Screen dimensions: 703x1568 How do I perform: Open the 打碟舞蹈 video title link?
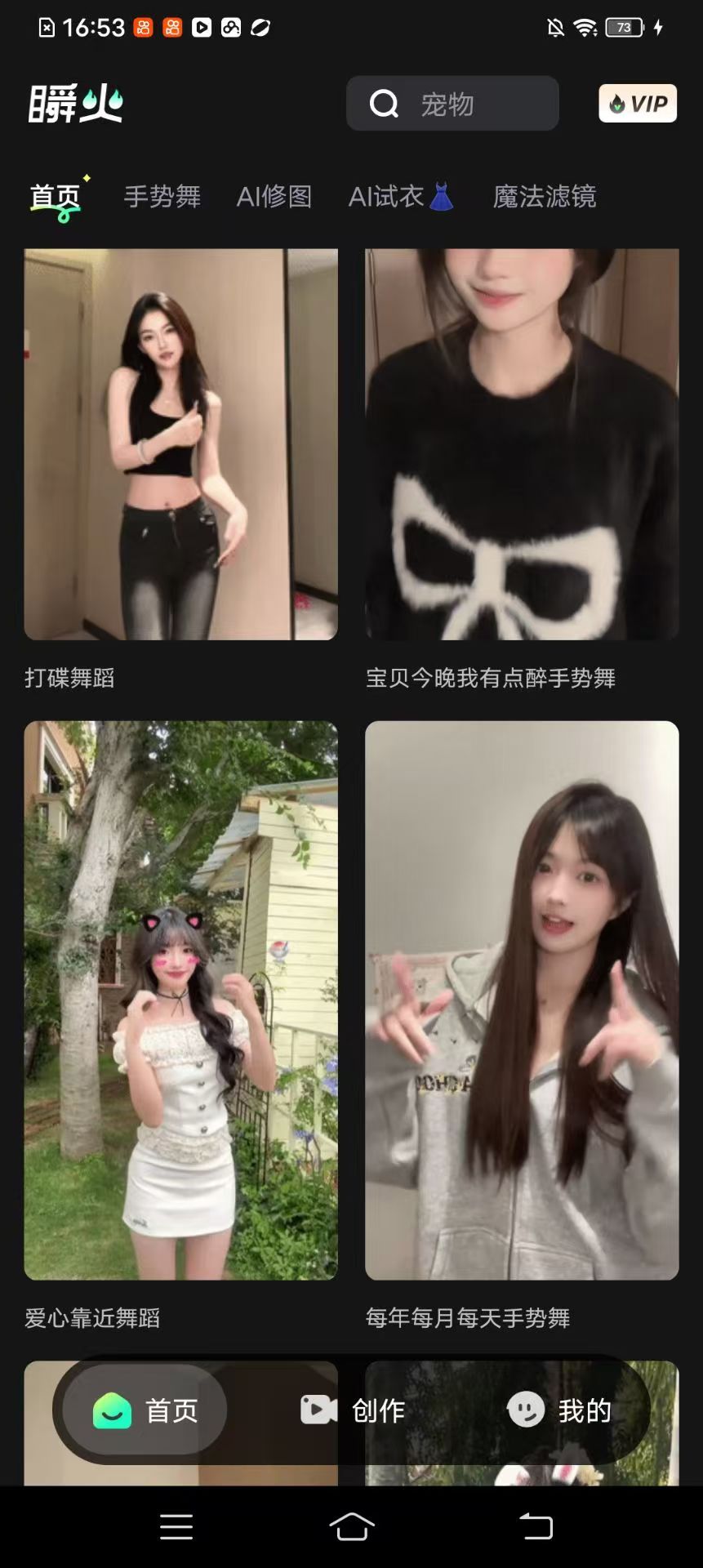[70, 678]
